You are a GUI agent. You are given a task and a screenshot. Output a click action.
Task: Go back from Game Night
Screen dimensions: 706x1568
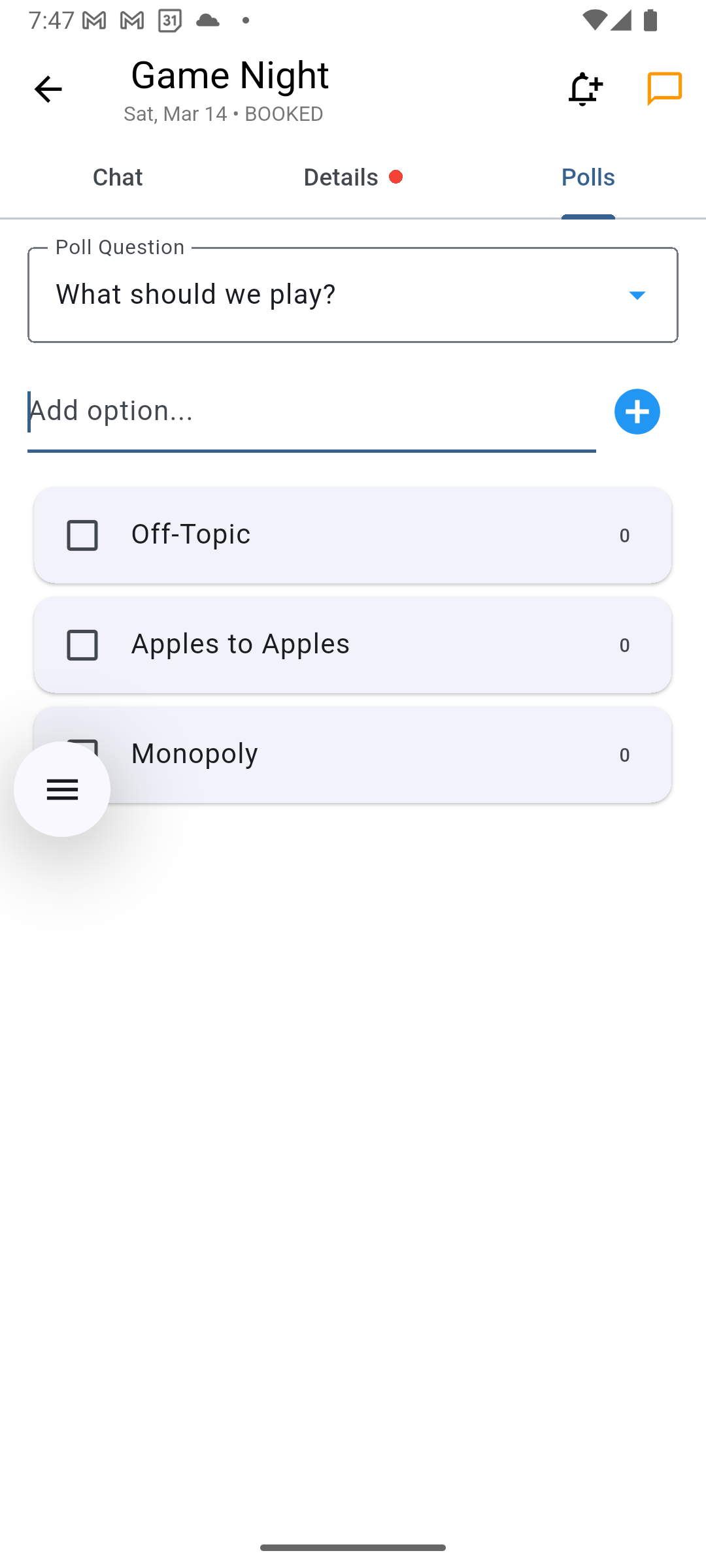[x=48, y=90]
